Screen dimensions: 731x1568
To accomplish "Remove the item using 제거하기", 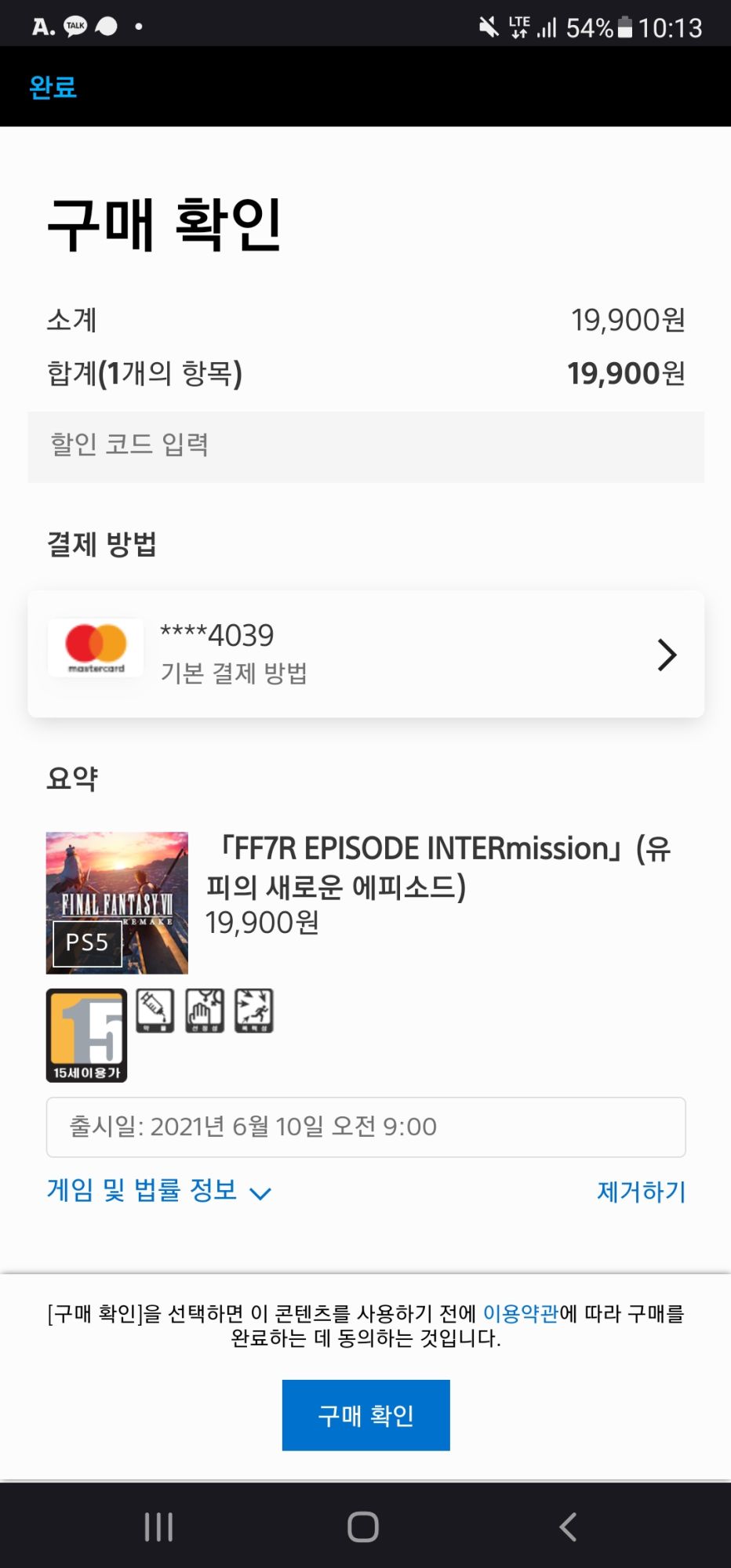I will point(641,1192).
